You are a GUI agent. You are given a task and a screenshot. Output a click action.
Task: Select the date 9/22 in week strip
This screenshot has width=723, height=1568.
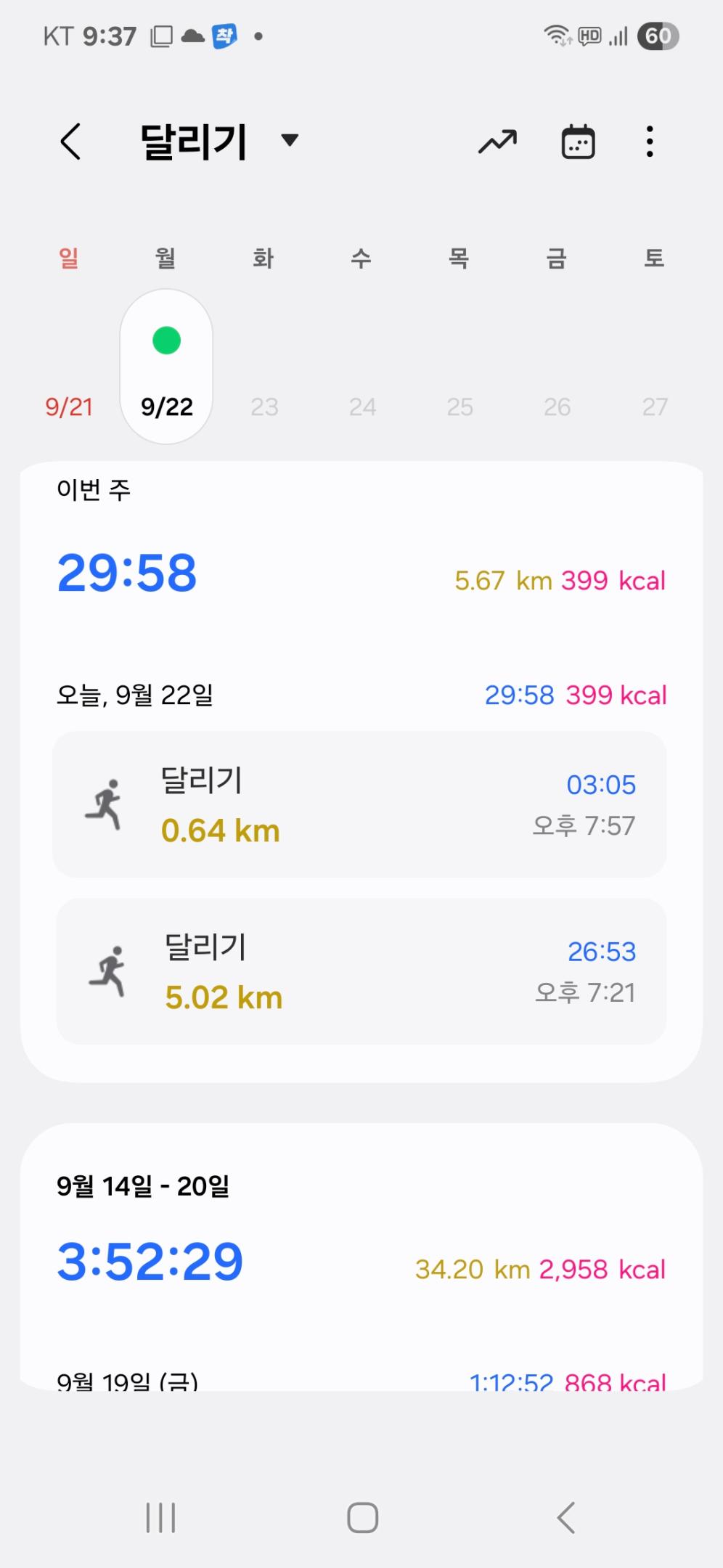(x=166, y=368)
